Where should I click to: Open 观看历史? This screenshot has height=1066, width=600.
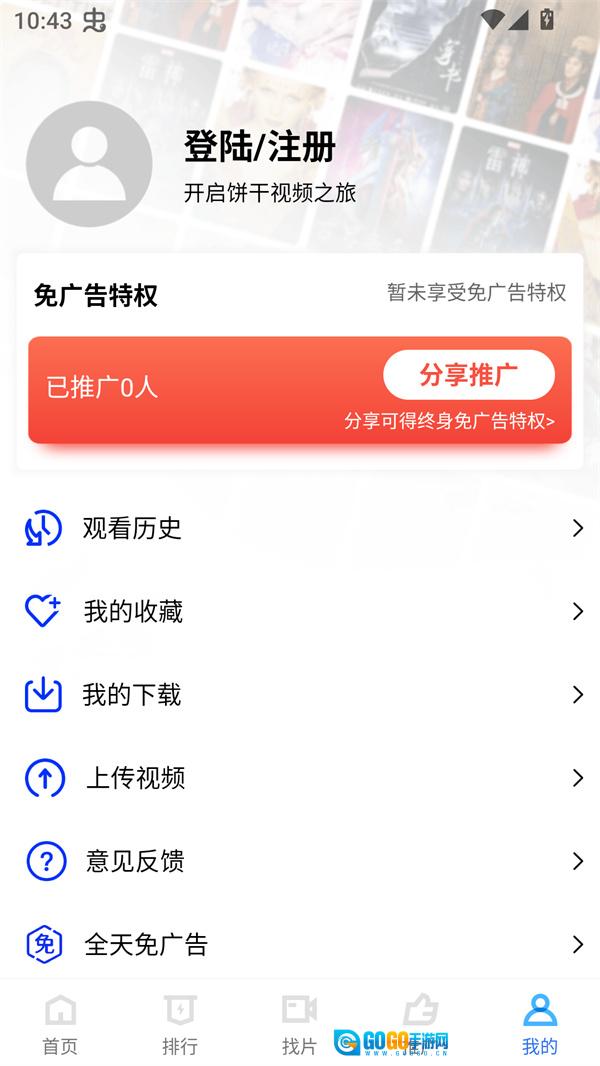(x=300, y=528)
